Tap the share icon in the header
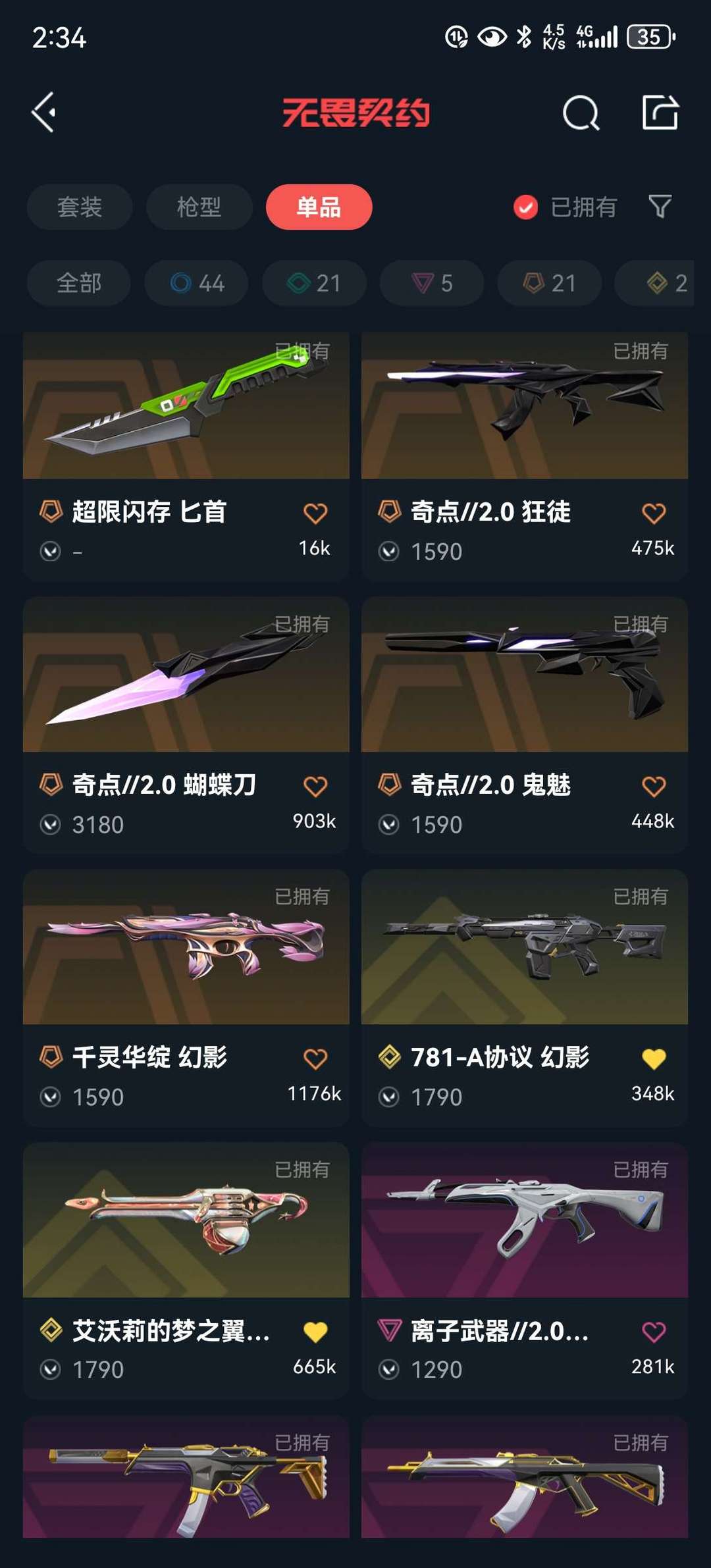The width and height of the screenshot is (711, 1568). point(660,112)
